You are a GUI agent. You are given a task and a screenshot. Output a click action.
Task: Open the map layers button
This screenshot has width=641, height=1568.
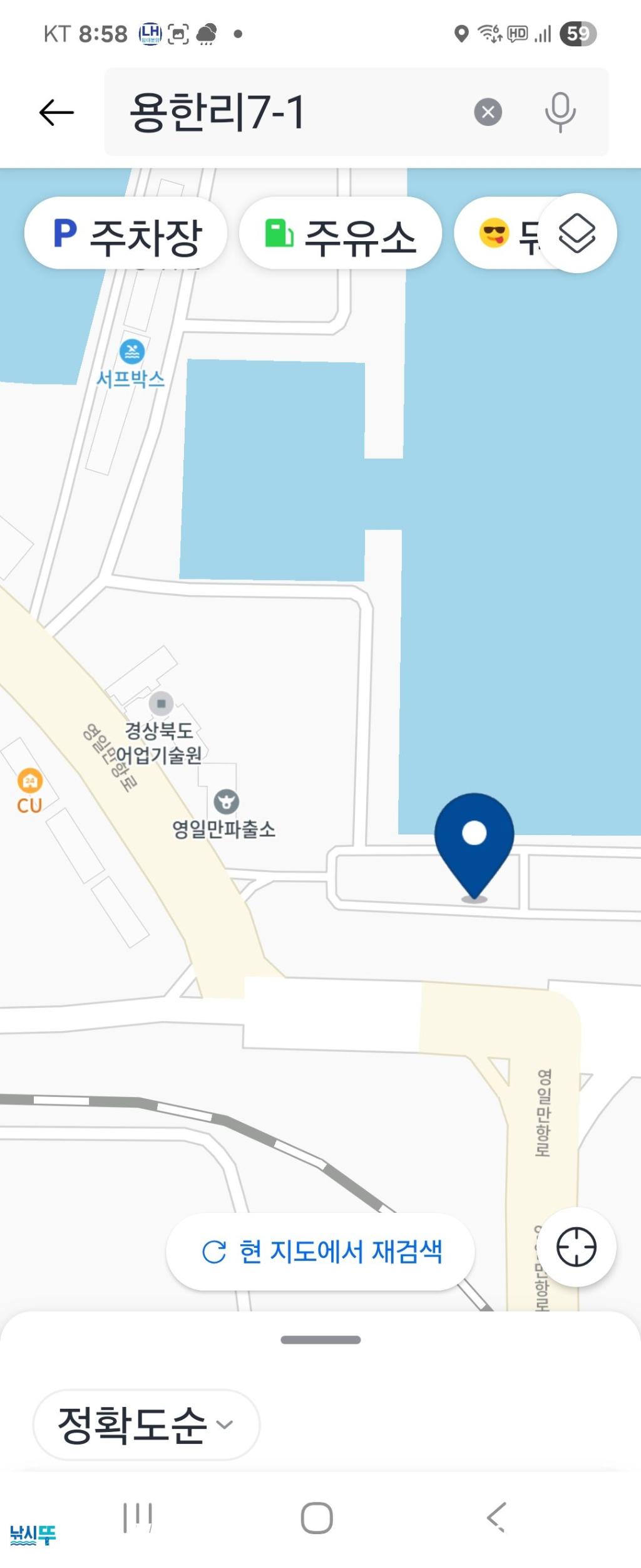tap(577, 234)
